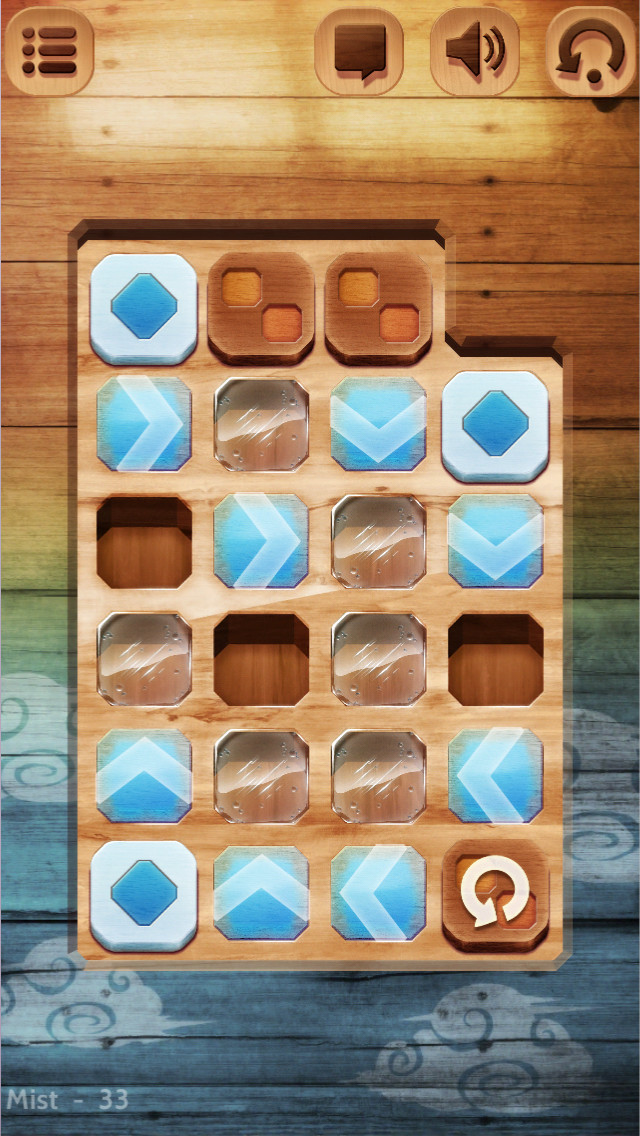
Task: Restart the puzzle with the reset arrow
Action: point(591,51)
